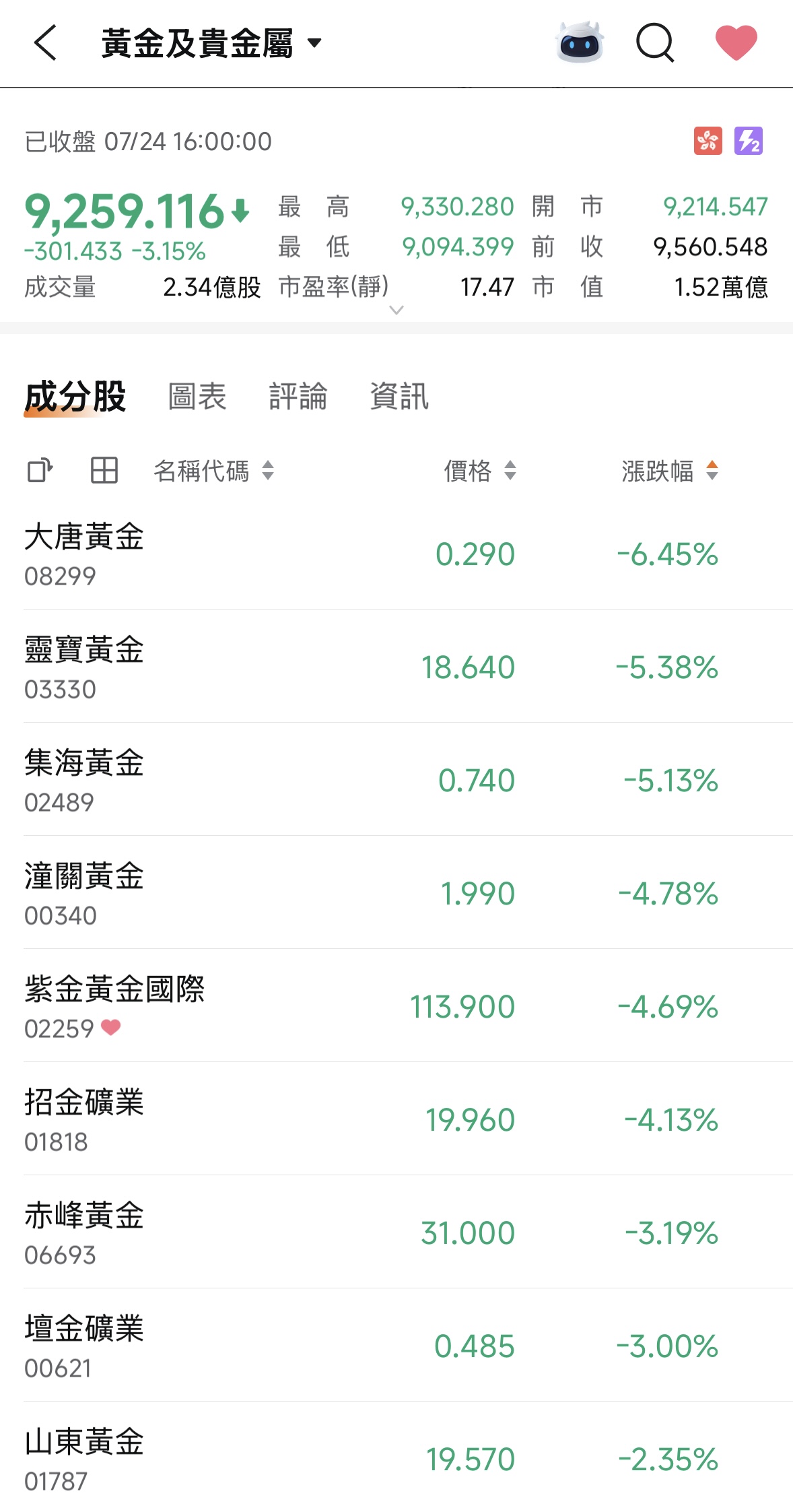Tap the grid layout view icon
The width and height of the screenshot is (793, 1512).
(104, 470)
